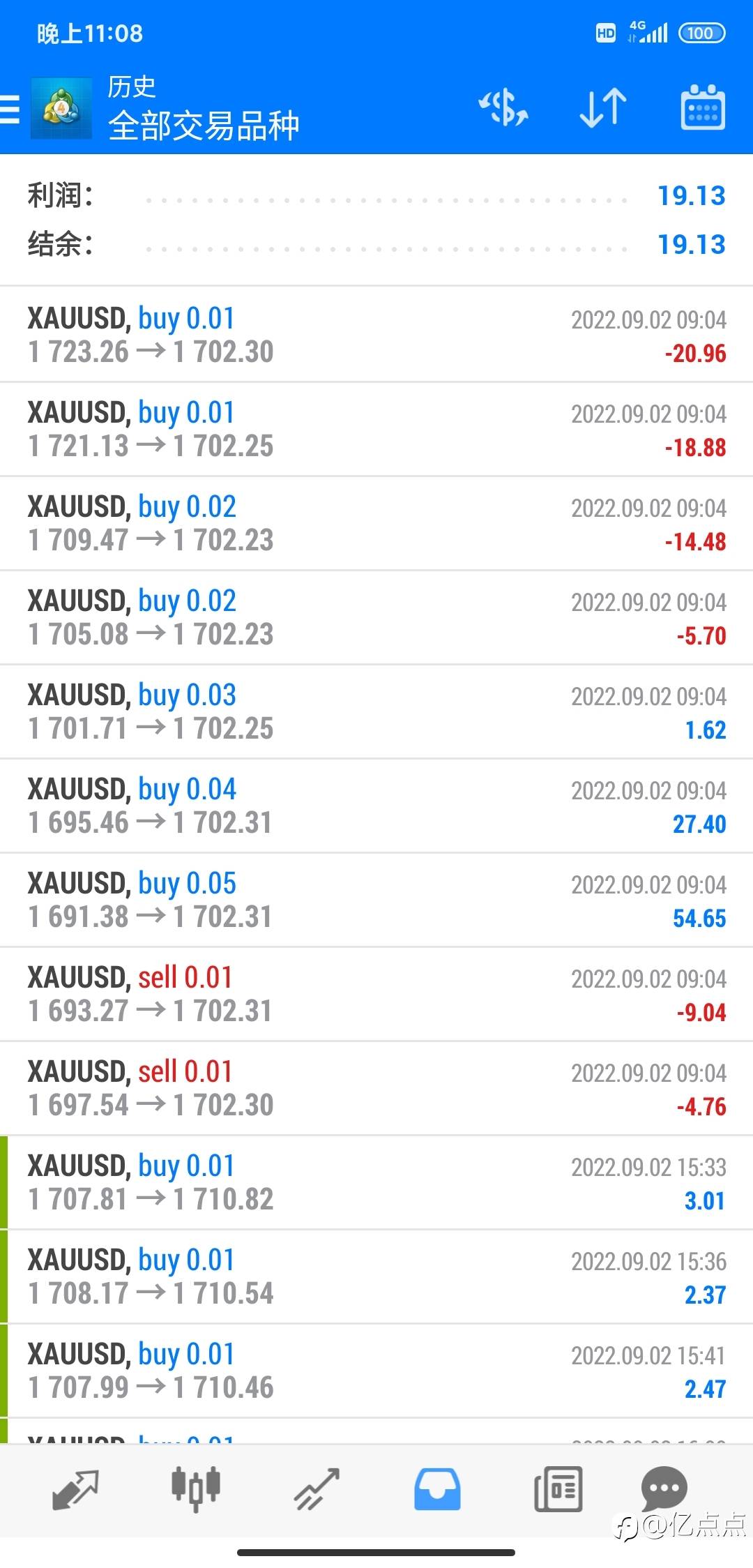Open the buy 0.02 trade at 1709.47
Image resolution: width=753 pixels, height=1568 pixels.
click(376, 523)
